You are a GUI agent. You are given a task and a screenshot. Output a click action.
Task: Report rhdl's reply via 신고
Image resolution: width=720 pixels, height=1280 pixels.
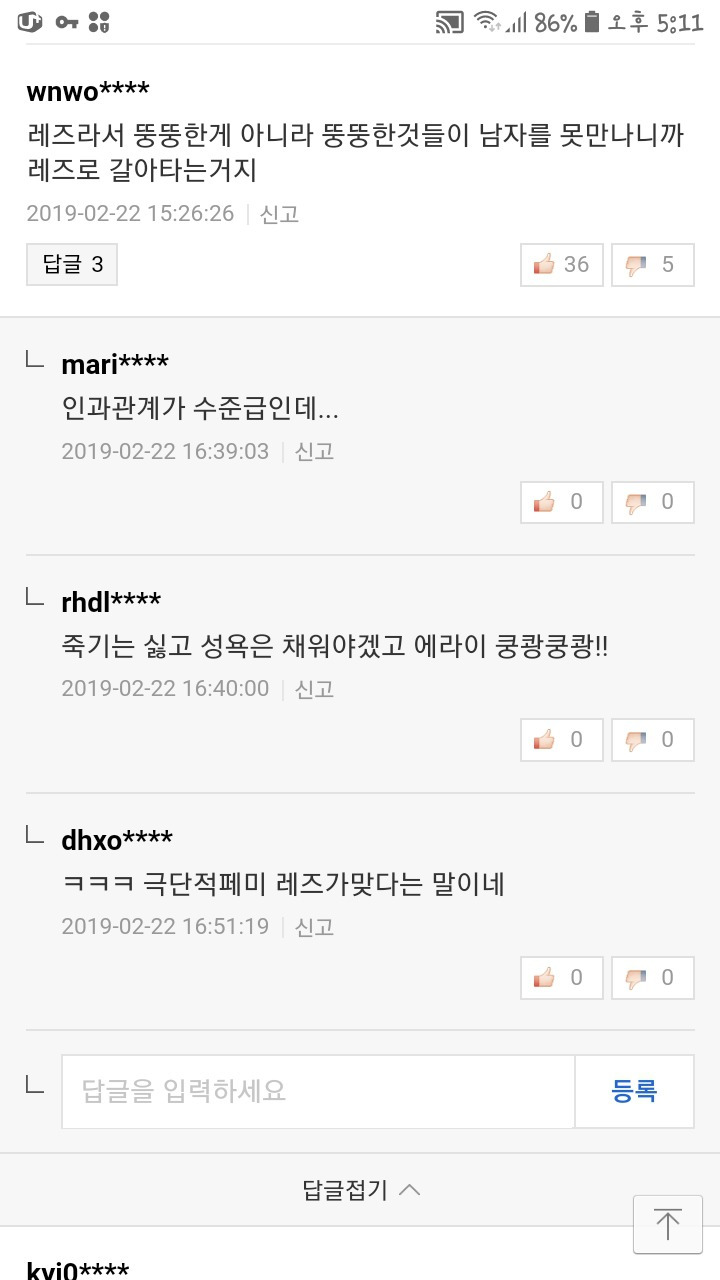314,689
